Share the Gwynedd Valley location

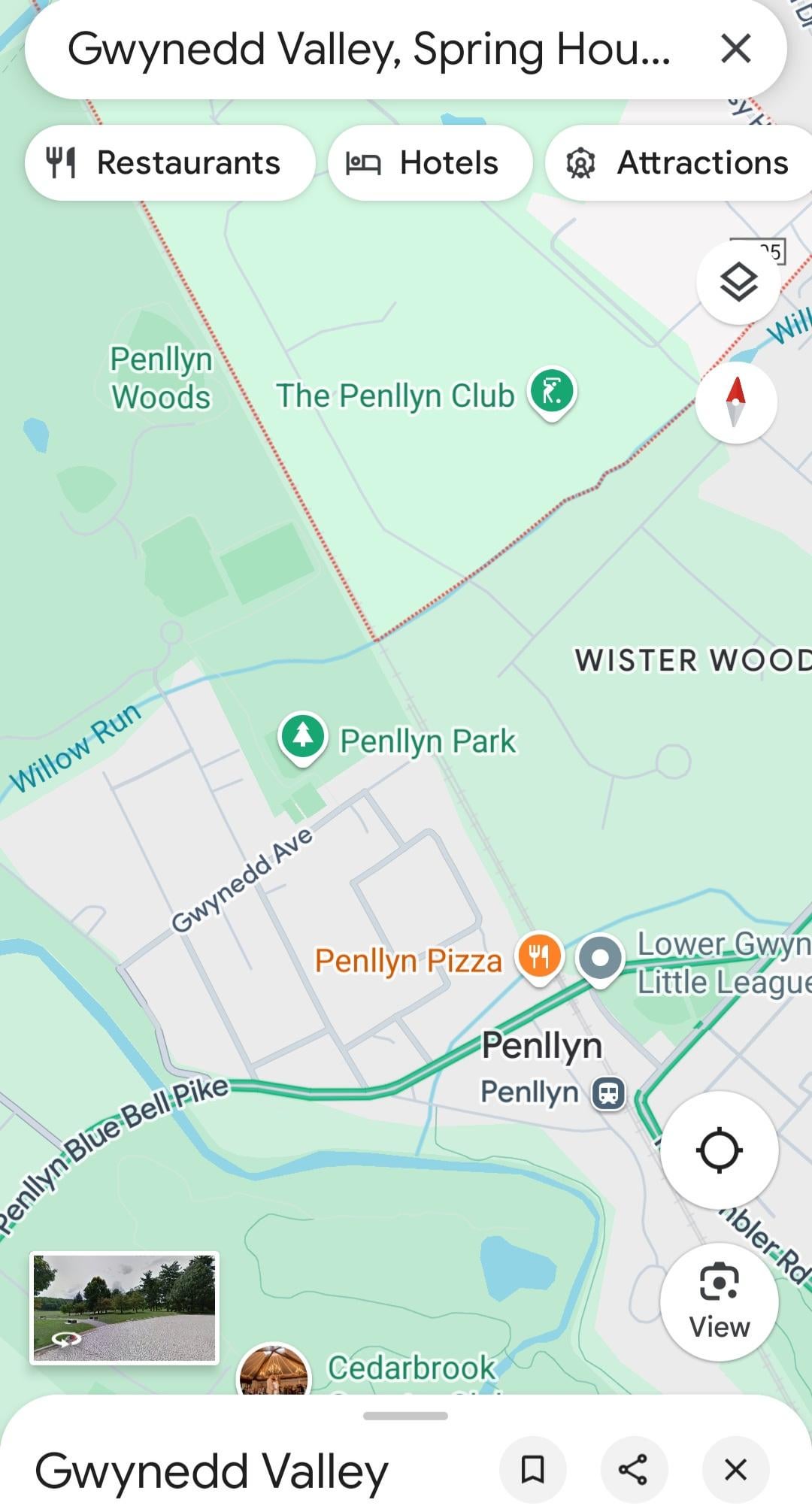pos(633,1468)
